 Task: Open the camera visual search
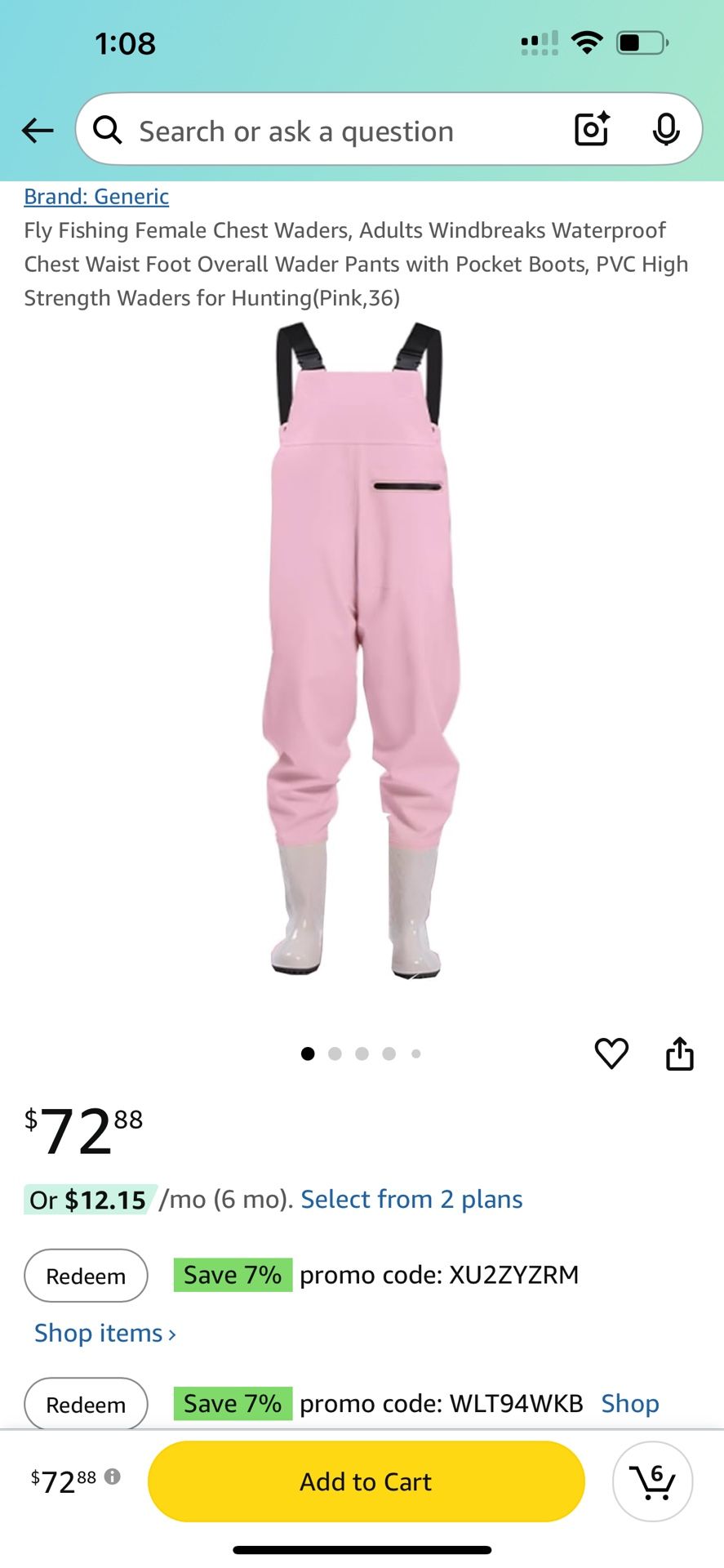coord(590,129)
